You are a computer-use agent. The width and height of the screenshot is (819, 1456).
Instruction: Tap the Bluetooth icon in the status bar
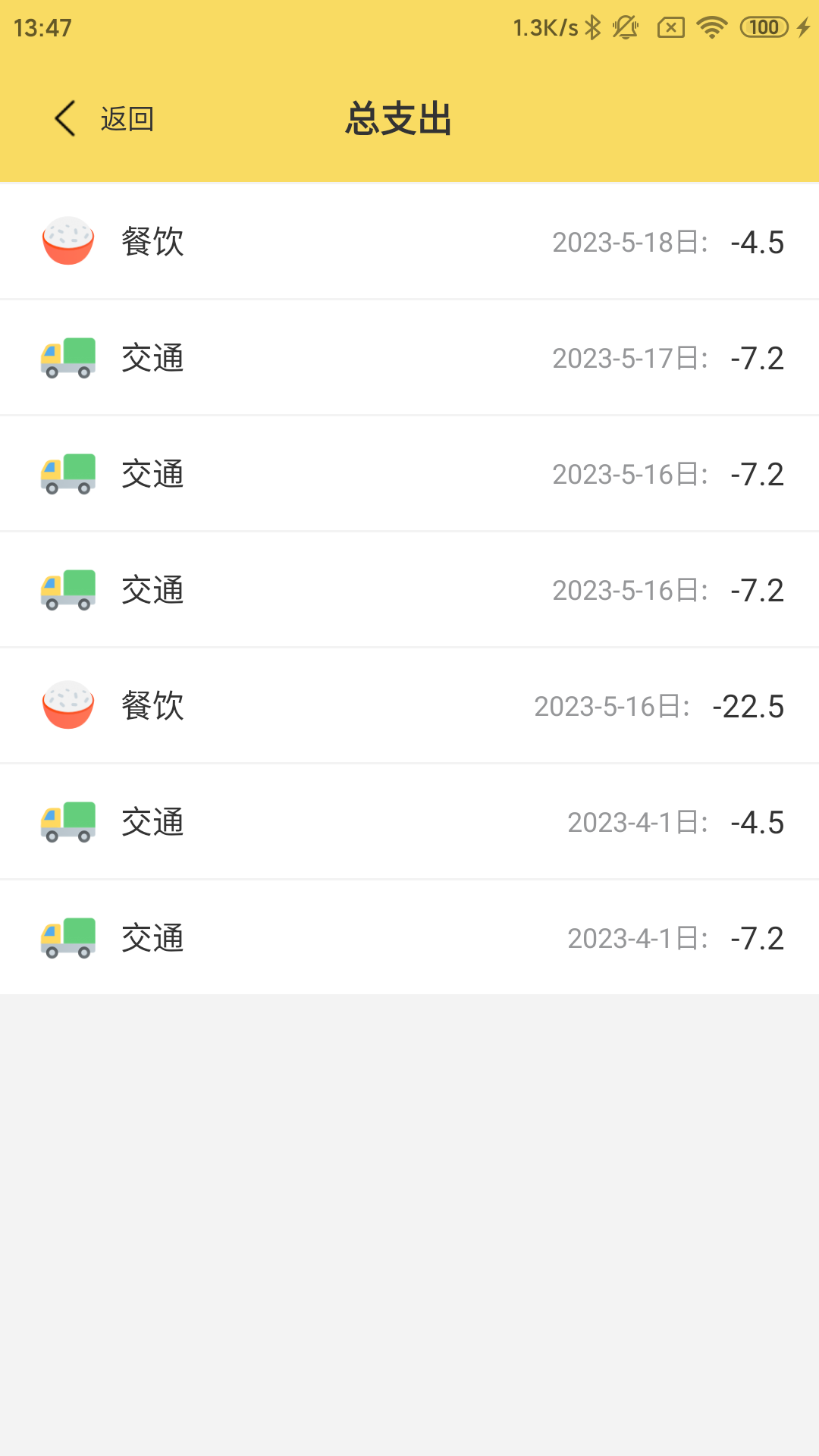[x=592, y=27]
